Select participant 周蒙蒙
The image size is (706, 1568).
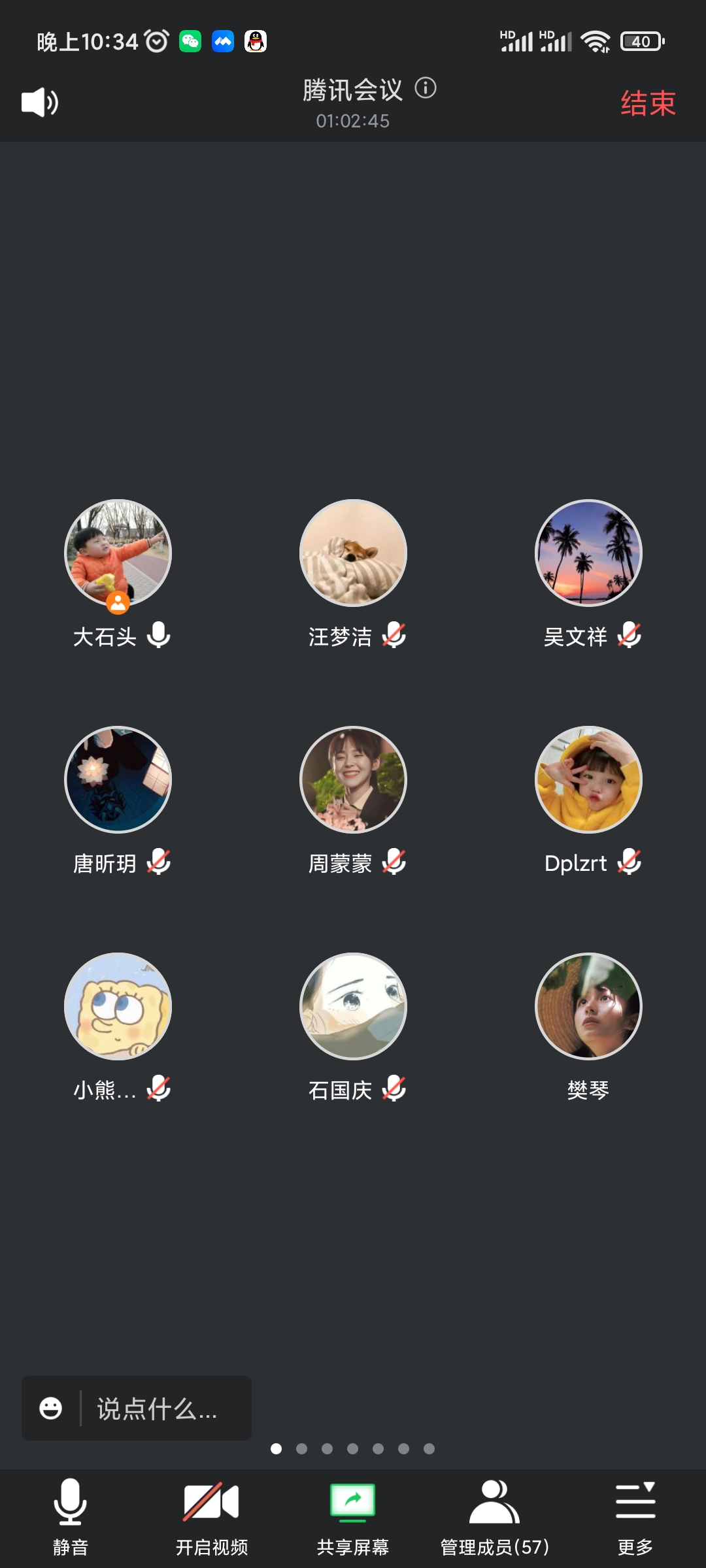[x=353, y=779]
